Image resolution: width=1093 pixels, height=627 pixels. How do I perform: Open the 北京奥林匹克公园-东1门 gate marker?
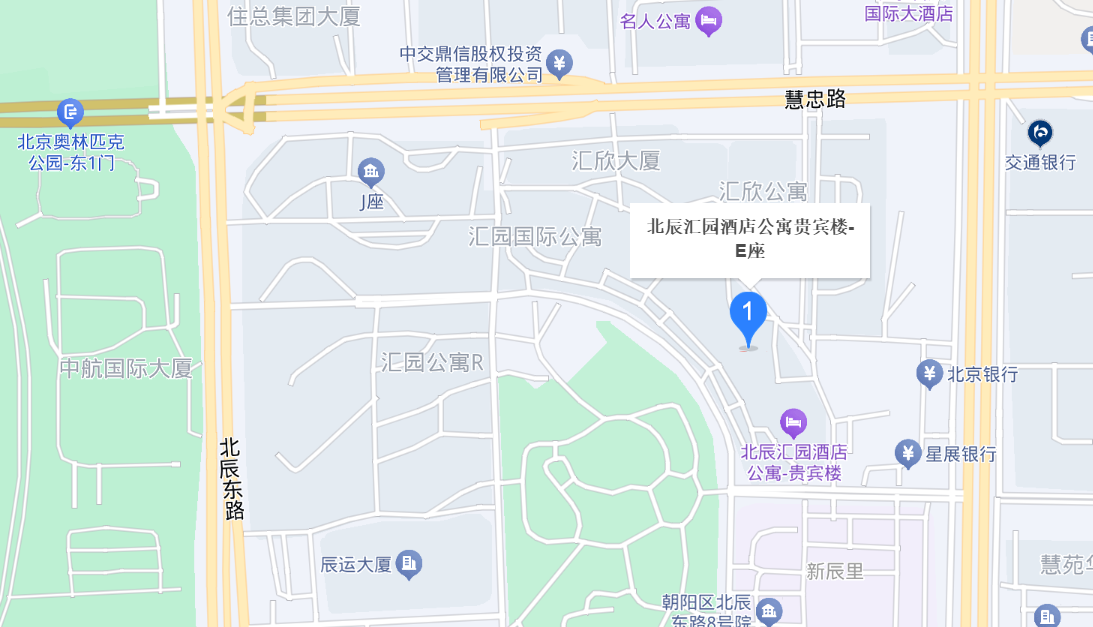[70, 112]
